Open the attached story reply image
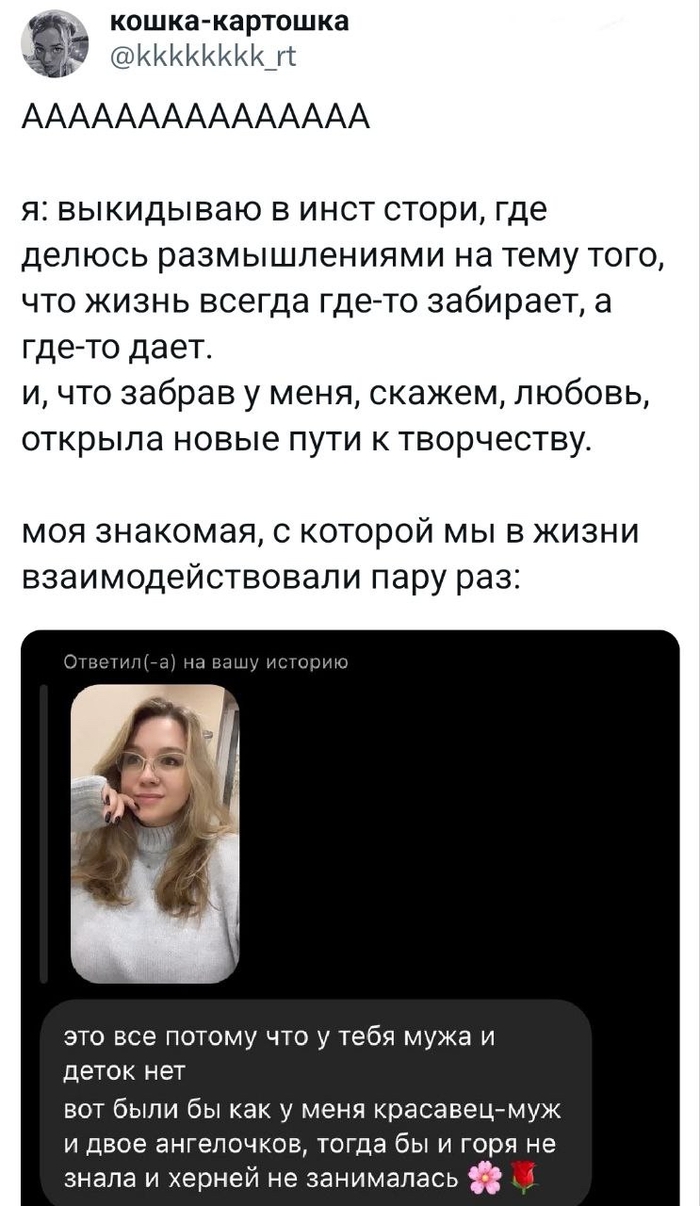Viewport: 700px width, 1206px height. [155, 834]
